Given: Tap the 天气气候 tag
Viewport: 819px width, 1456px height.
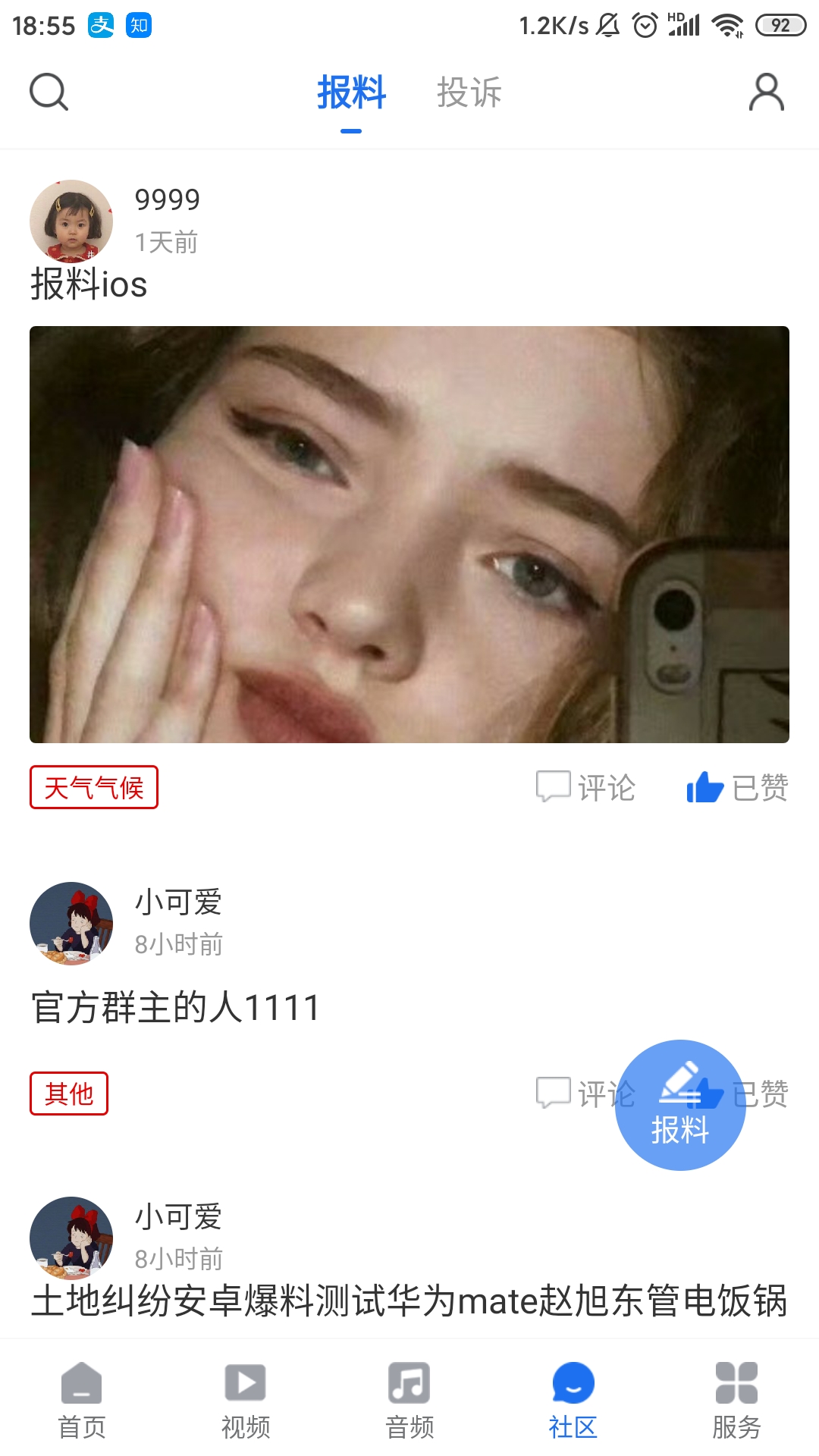Looking at the screenshot, I should [x=94, y=787].
